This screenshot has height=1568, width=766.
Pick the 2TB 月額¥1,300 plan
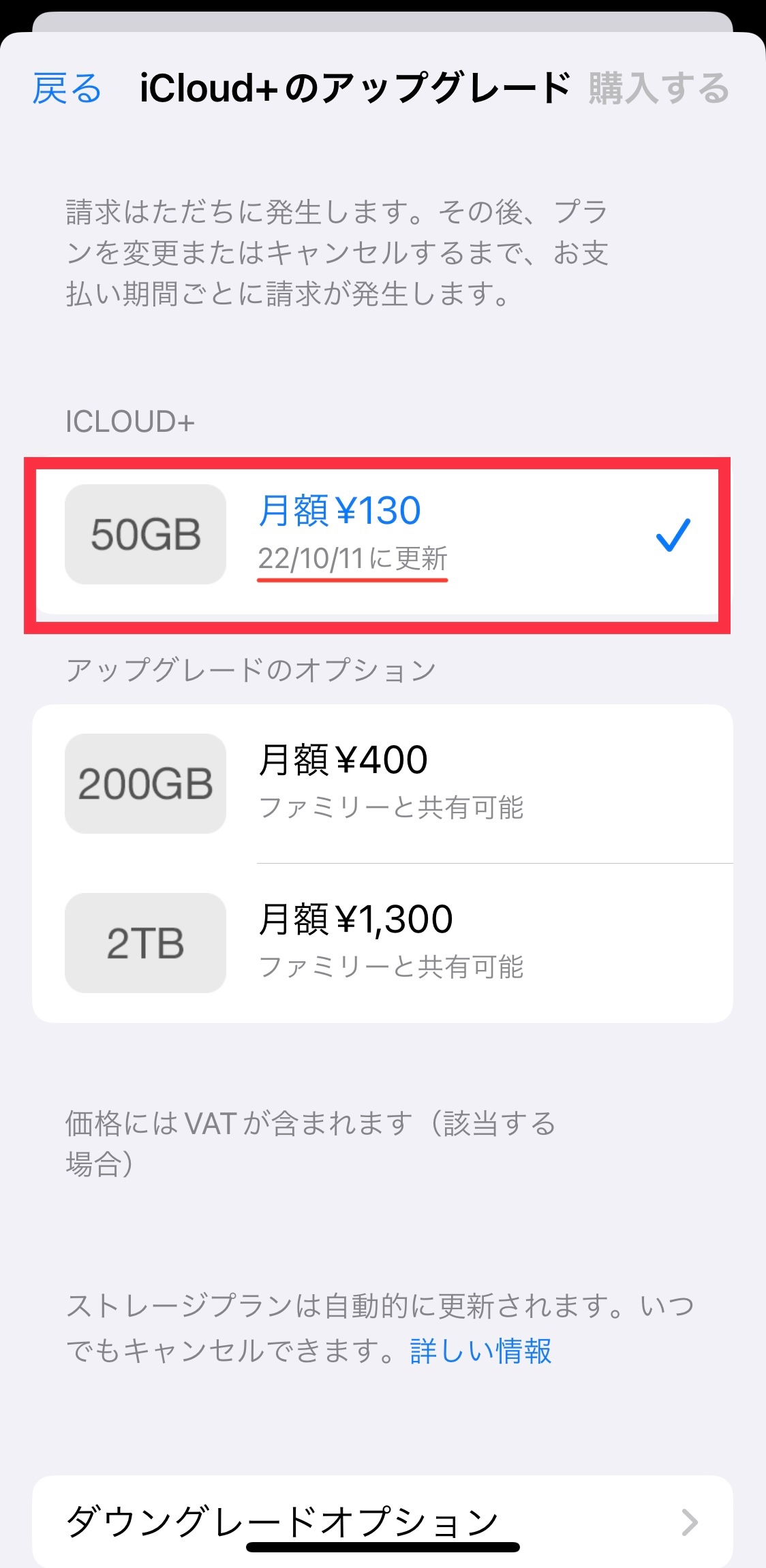[382, 943]
